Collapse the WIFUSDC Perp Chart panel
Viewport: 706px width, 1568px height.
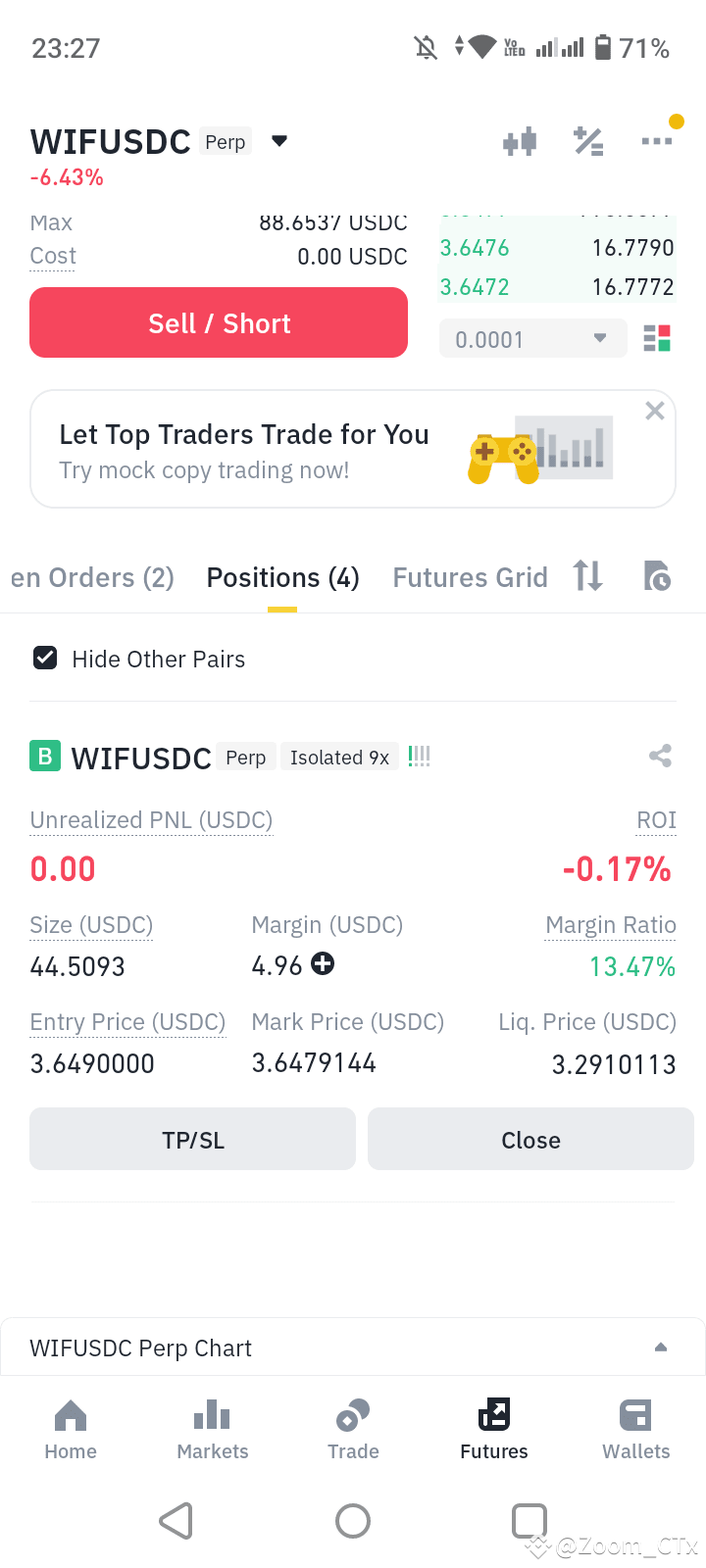click(x=659, y=1347)
